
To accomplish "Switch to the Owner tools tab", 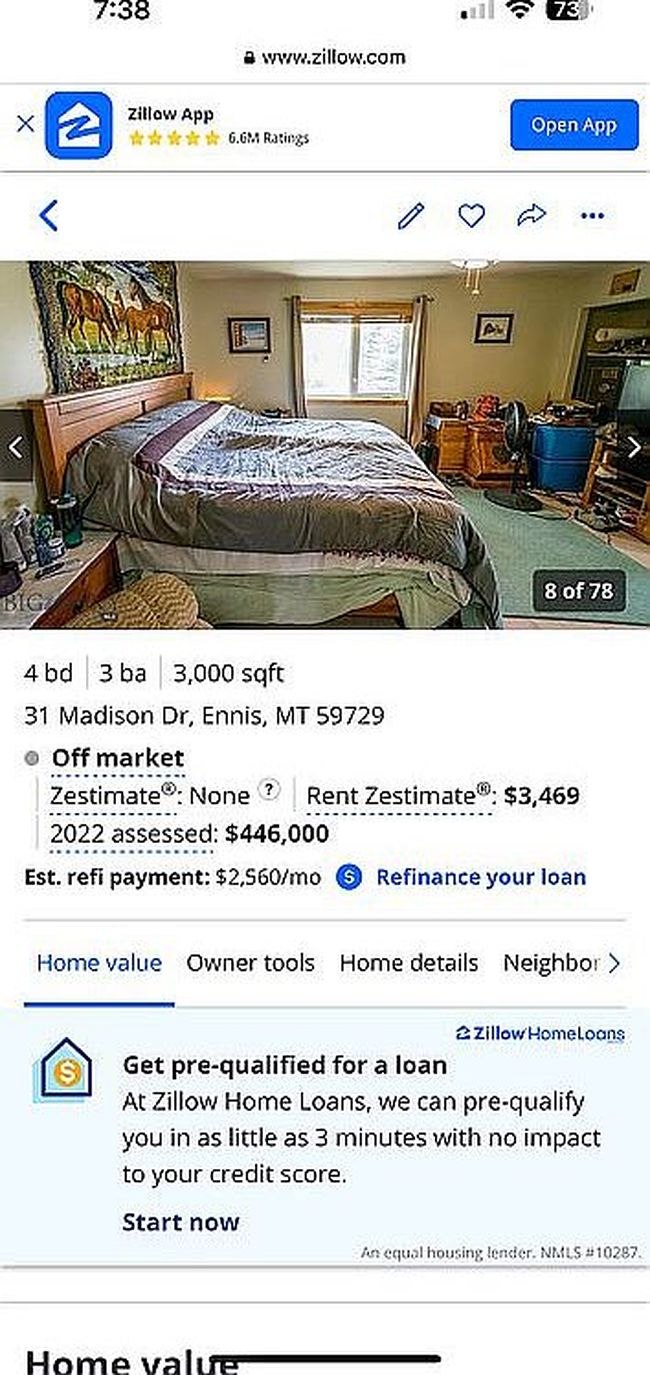I will click(x=250, y=963).
